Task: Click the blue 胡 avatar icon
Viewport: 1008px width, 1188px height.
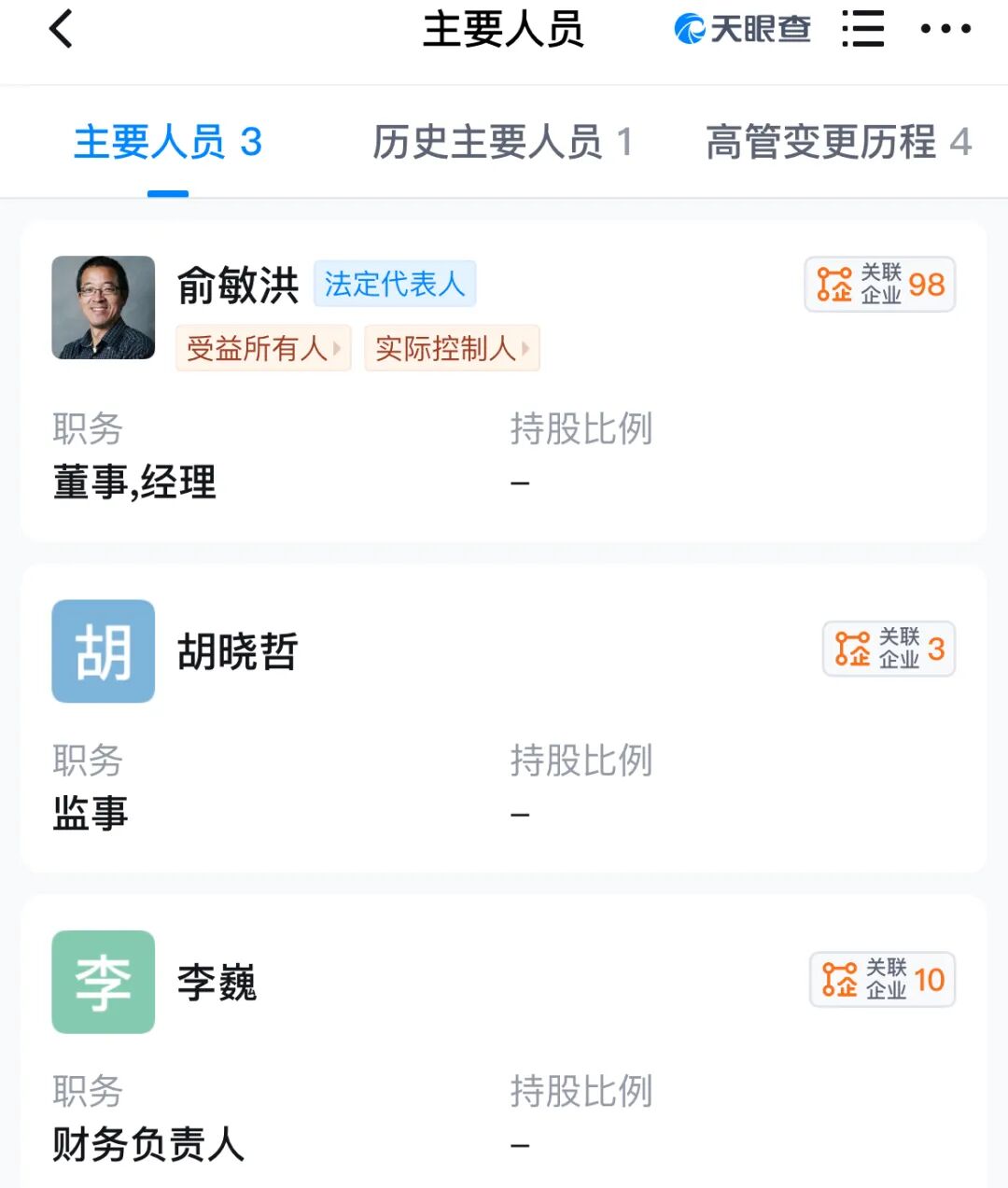Action: (x=103, y=650)
